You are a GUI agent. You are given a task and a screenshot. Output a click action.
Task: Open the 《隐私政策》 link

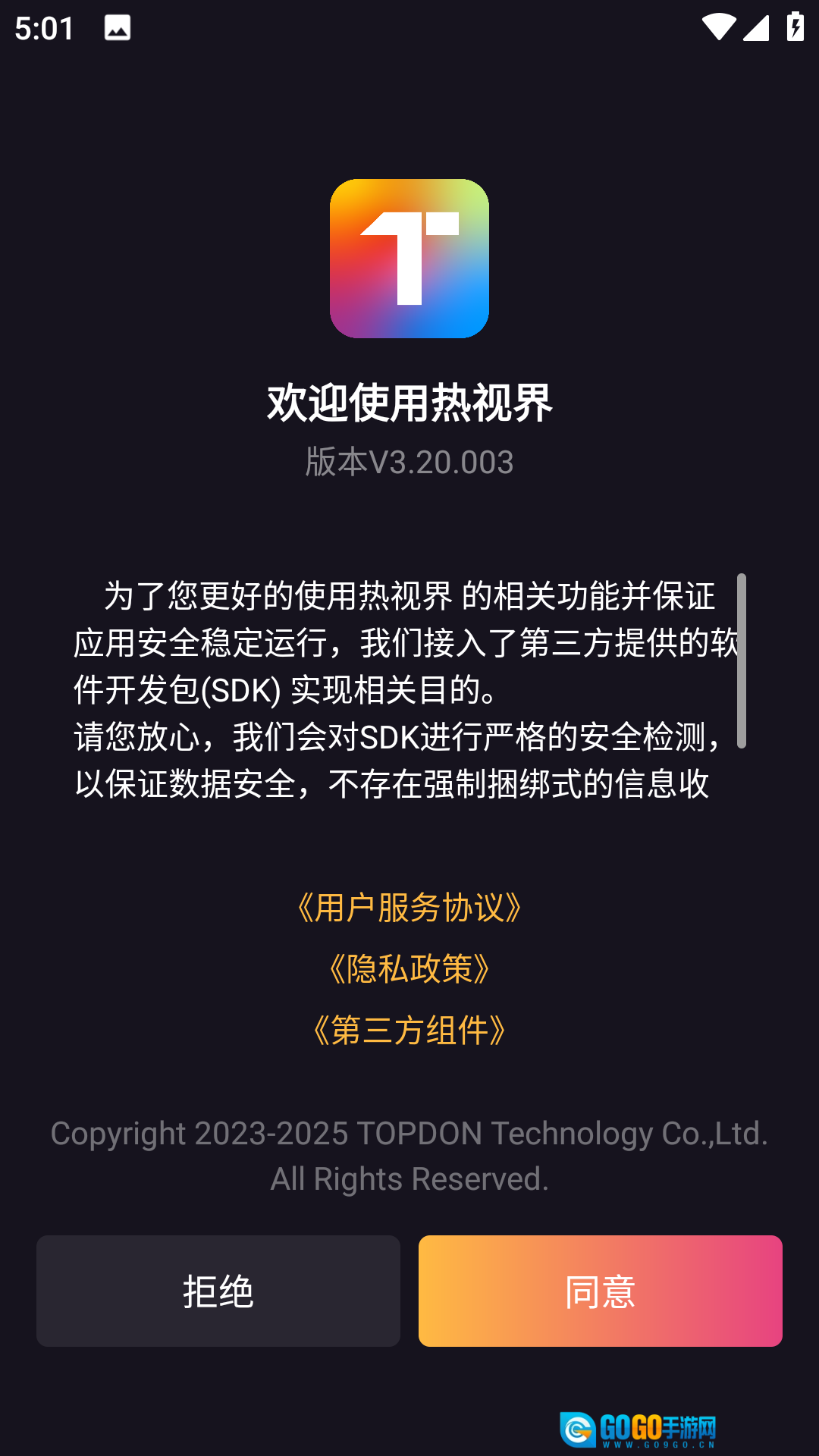409,969
